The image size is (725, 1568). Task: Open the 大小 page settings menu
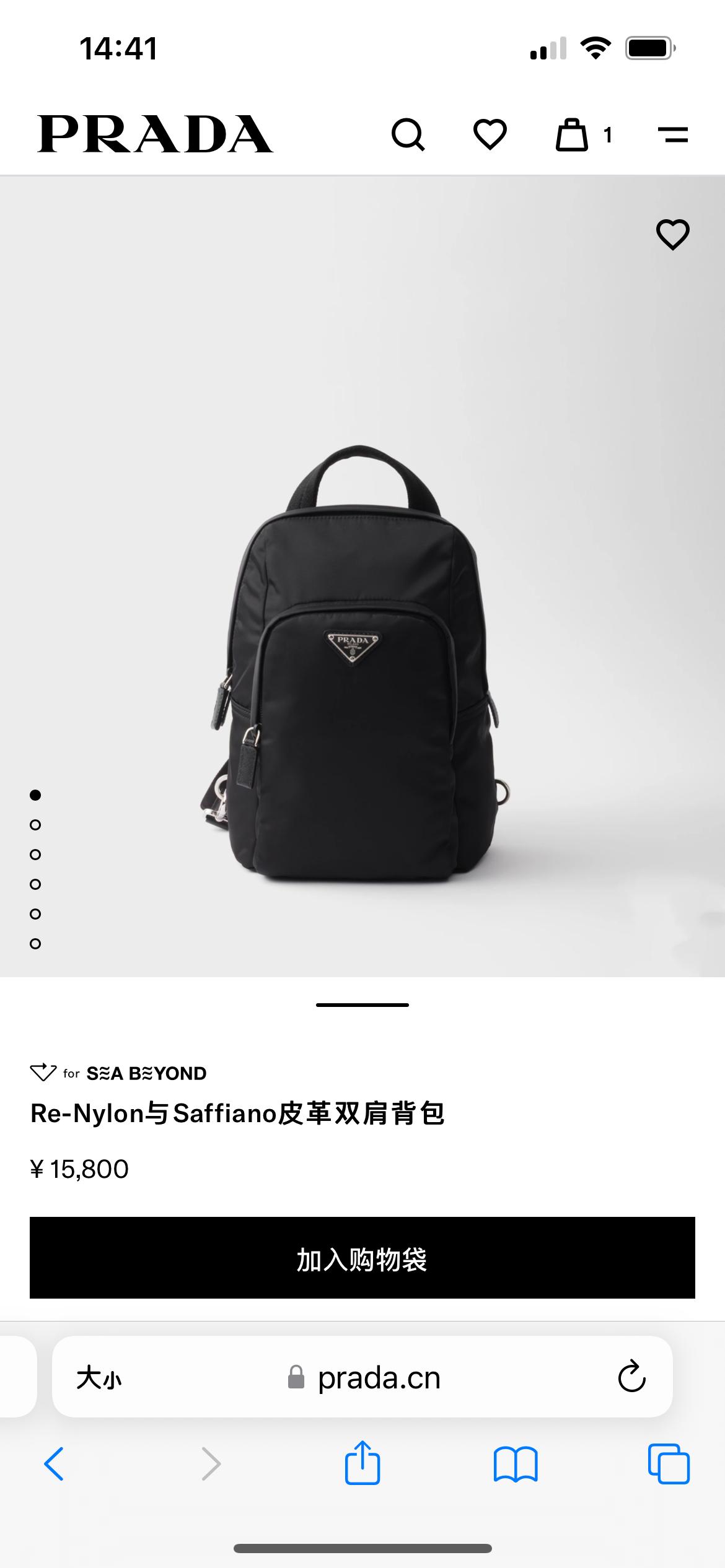tap(99, 1379)
